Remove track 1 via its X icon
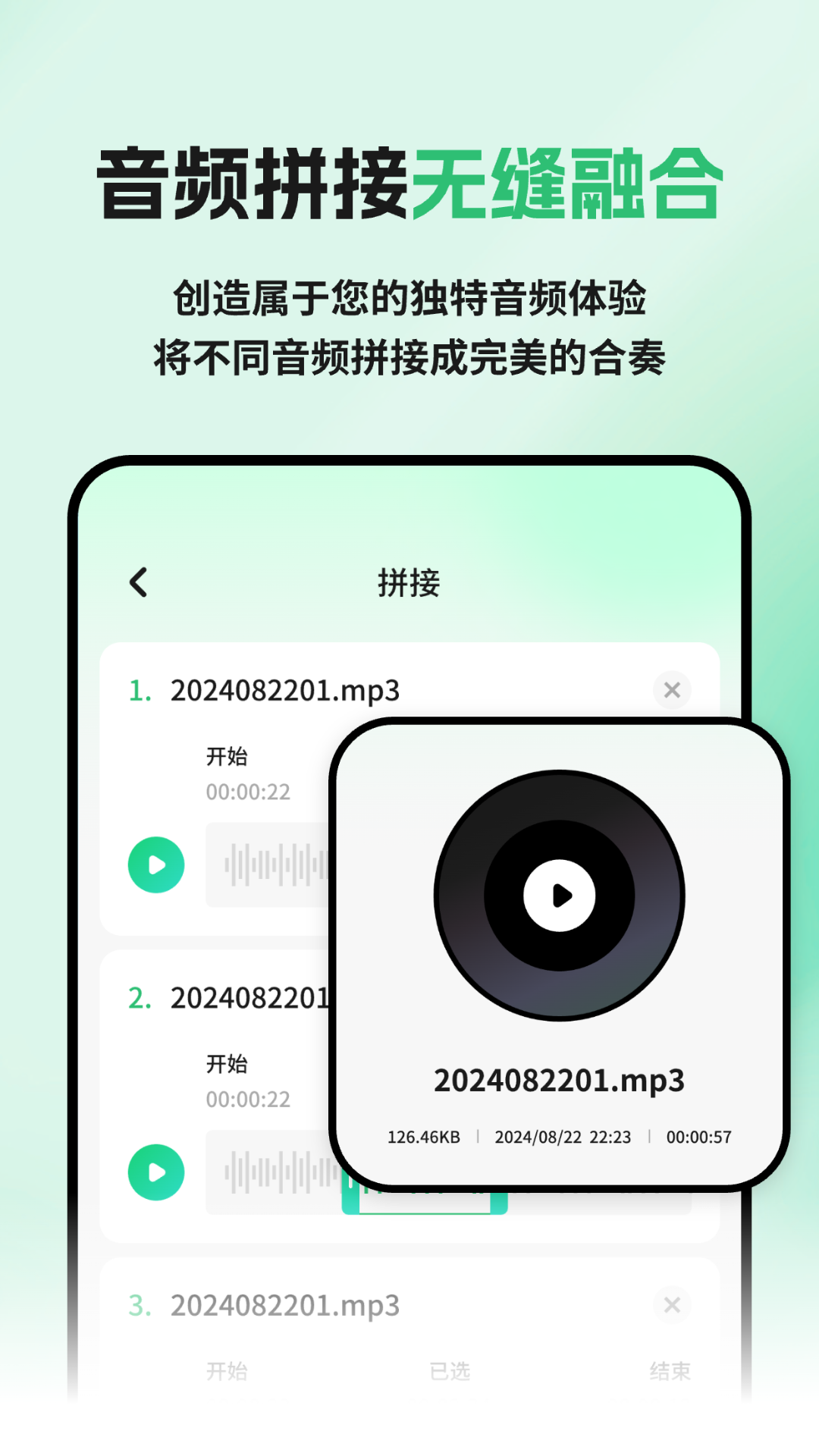 [x=672, y=690]
